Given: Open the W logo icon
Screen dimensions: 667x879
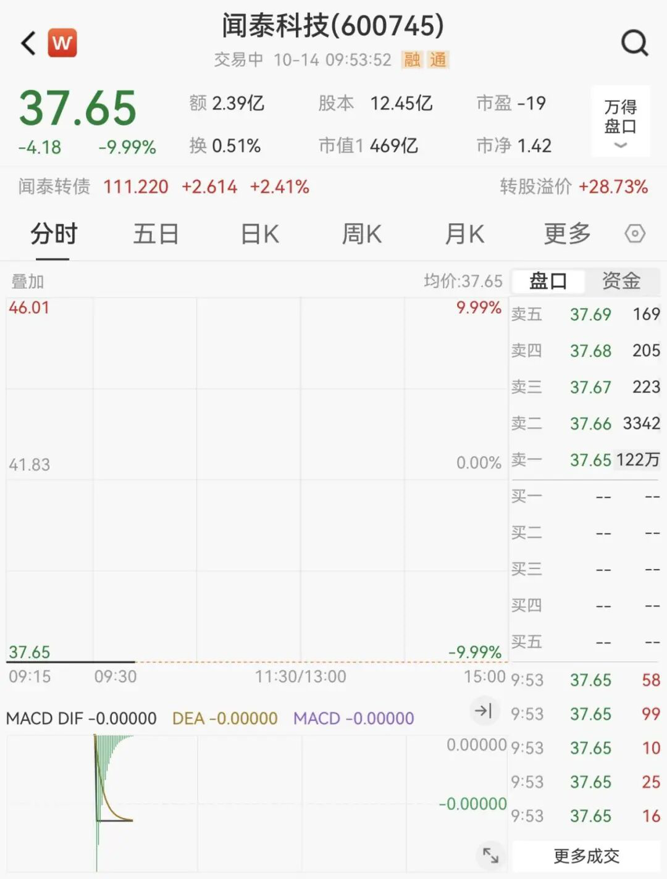Looking at the screenshot, I should (x=62, y=43).
